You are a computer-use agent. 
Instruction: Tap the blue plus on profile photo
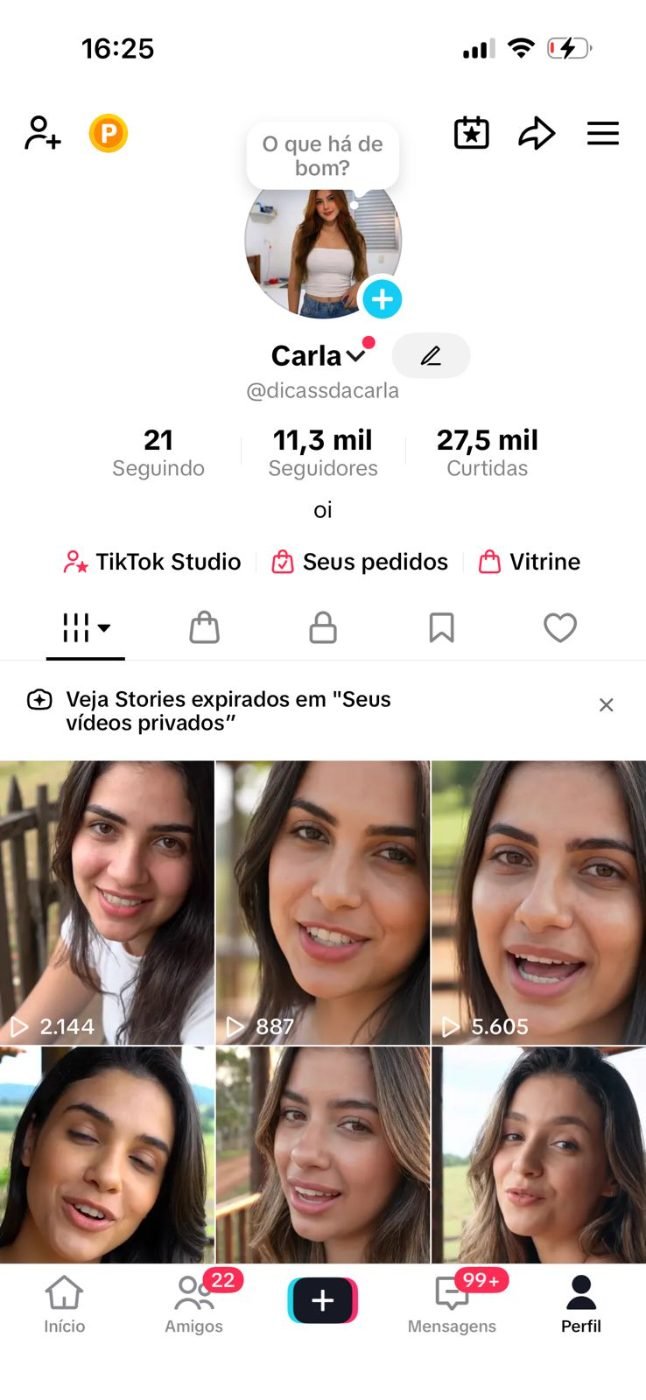(381, 298)
